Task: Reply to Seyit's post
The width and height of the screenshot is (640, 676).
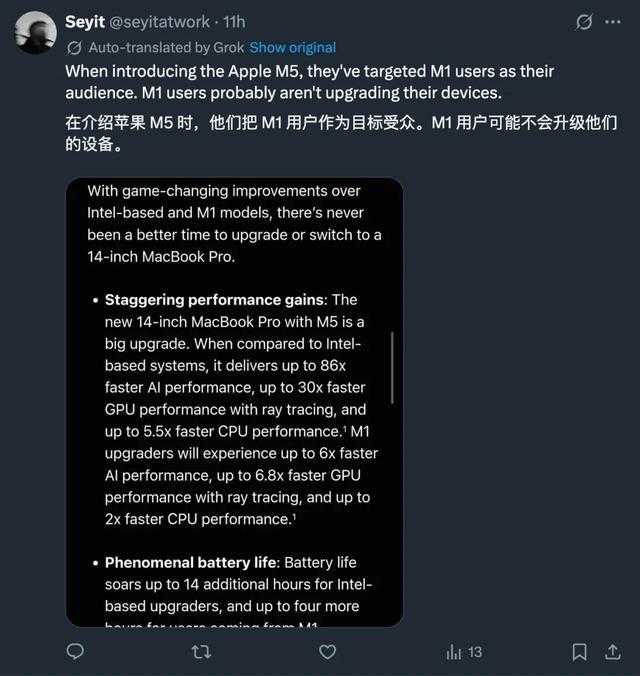Action: [74, 652]
